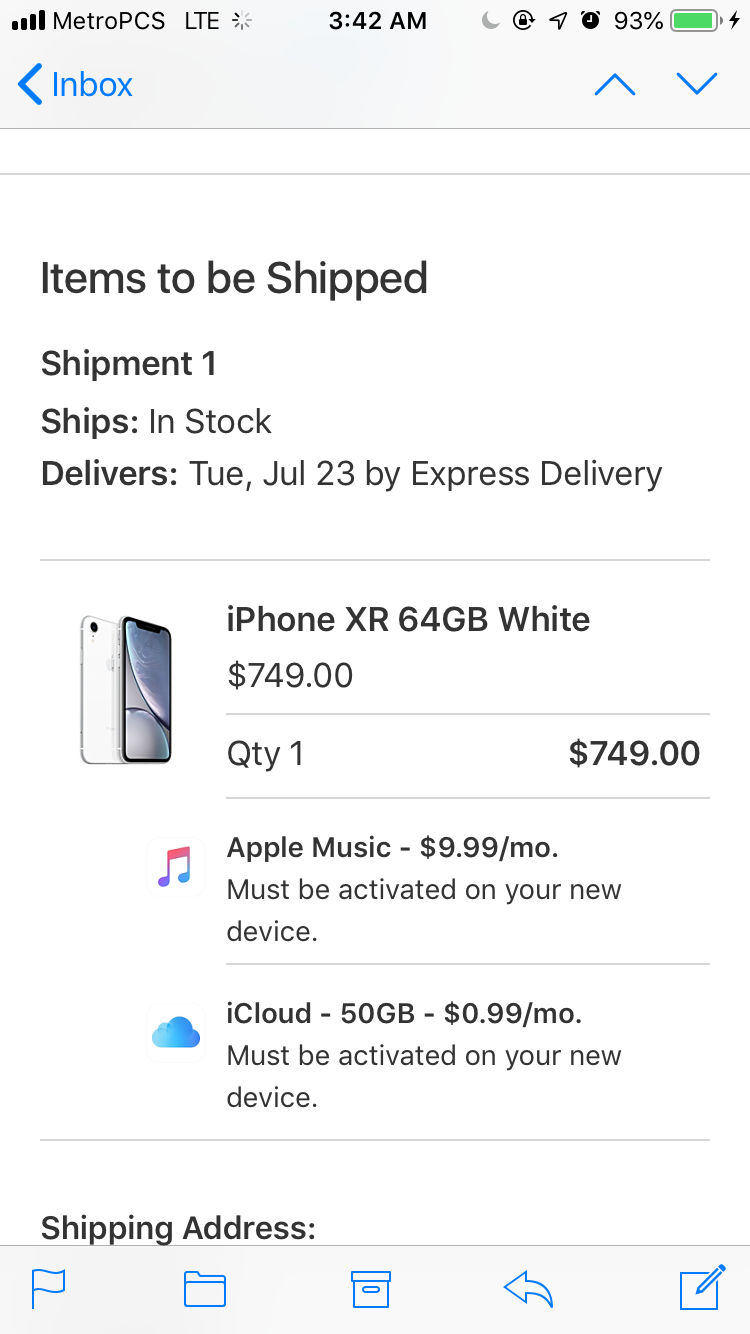Archive this order email

[370, 1289]
